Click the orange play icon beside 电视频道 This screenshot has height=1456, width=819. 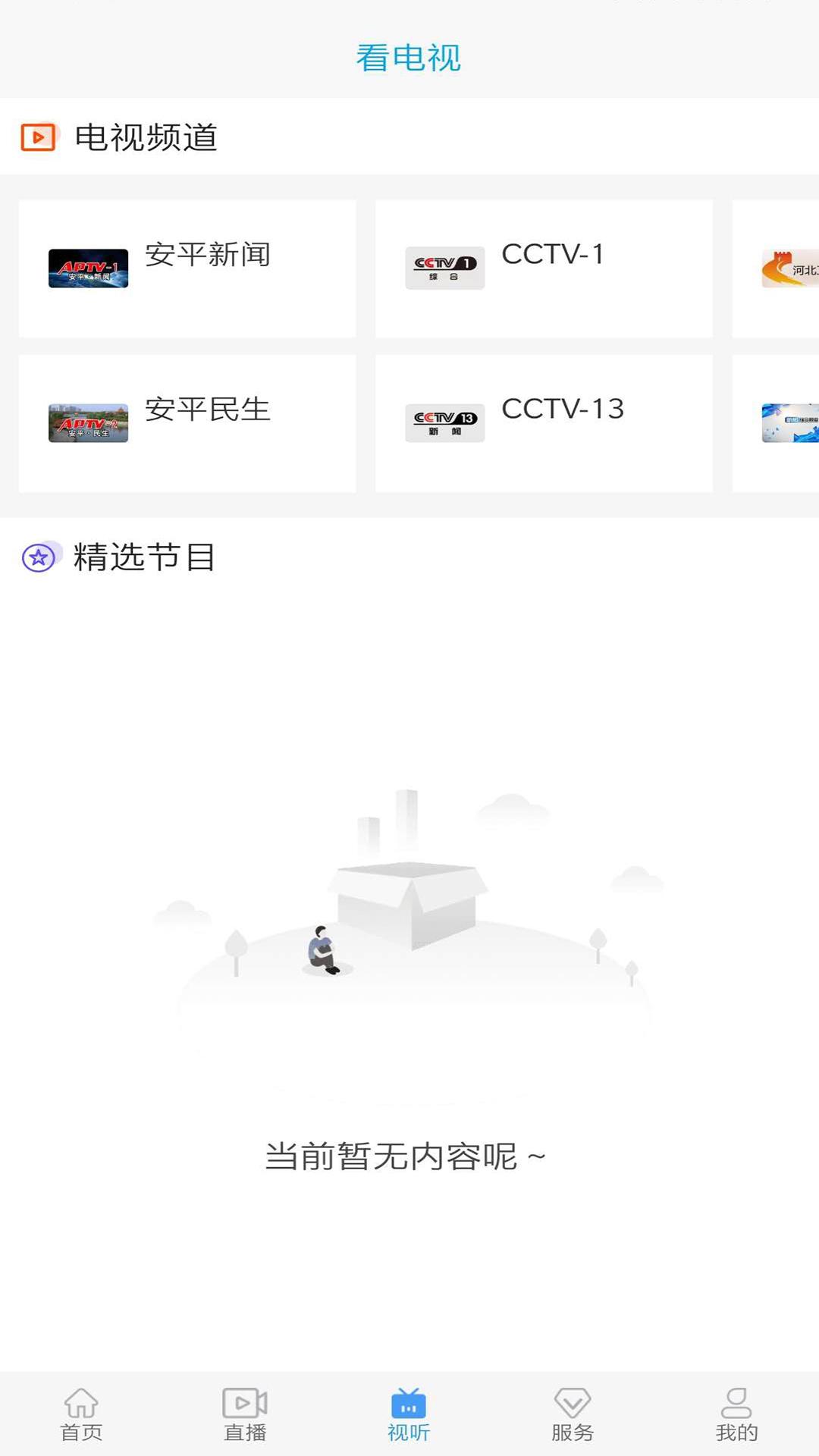coord(39,138)
